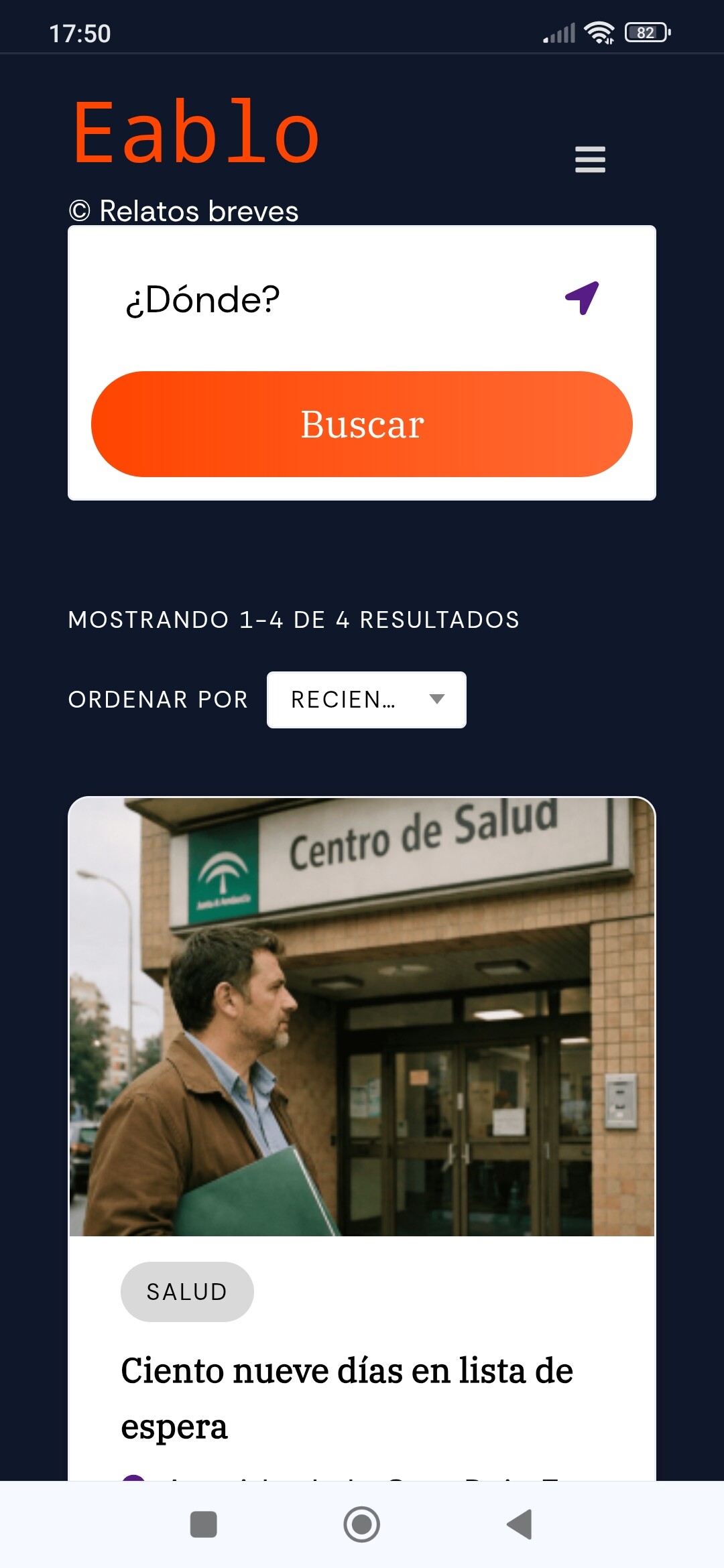Tap the ¿Dónde? location field
The width and height of the screenshot is (724, 1568).
[322, 299]
